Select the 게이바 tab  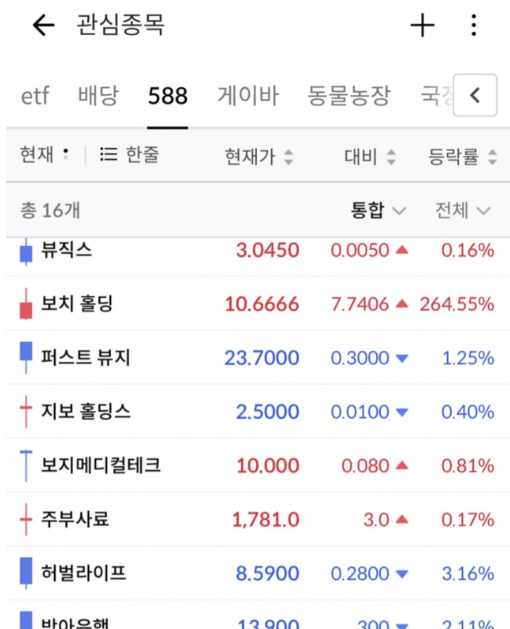pyautogui.click(x=248, y=95)
